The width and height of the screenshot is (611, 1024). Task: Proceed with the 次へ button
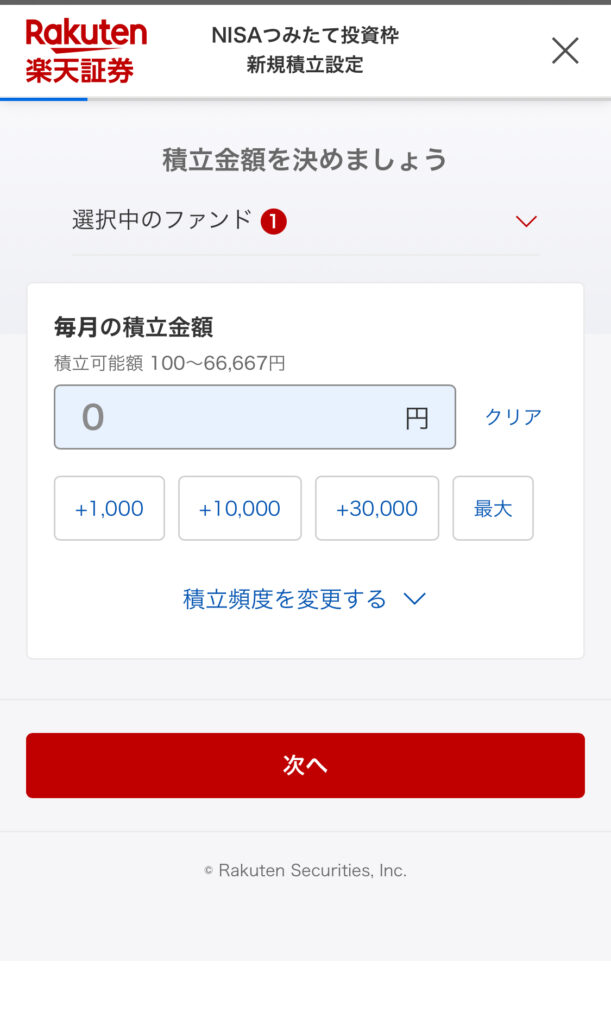tap(305, 765)
